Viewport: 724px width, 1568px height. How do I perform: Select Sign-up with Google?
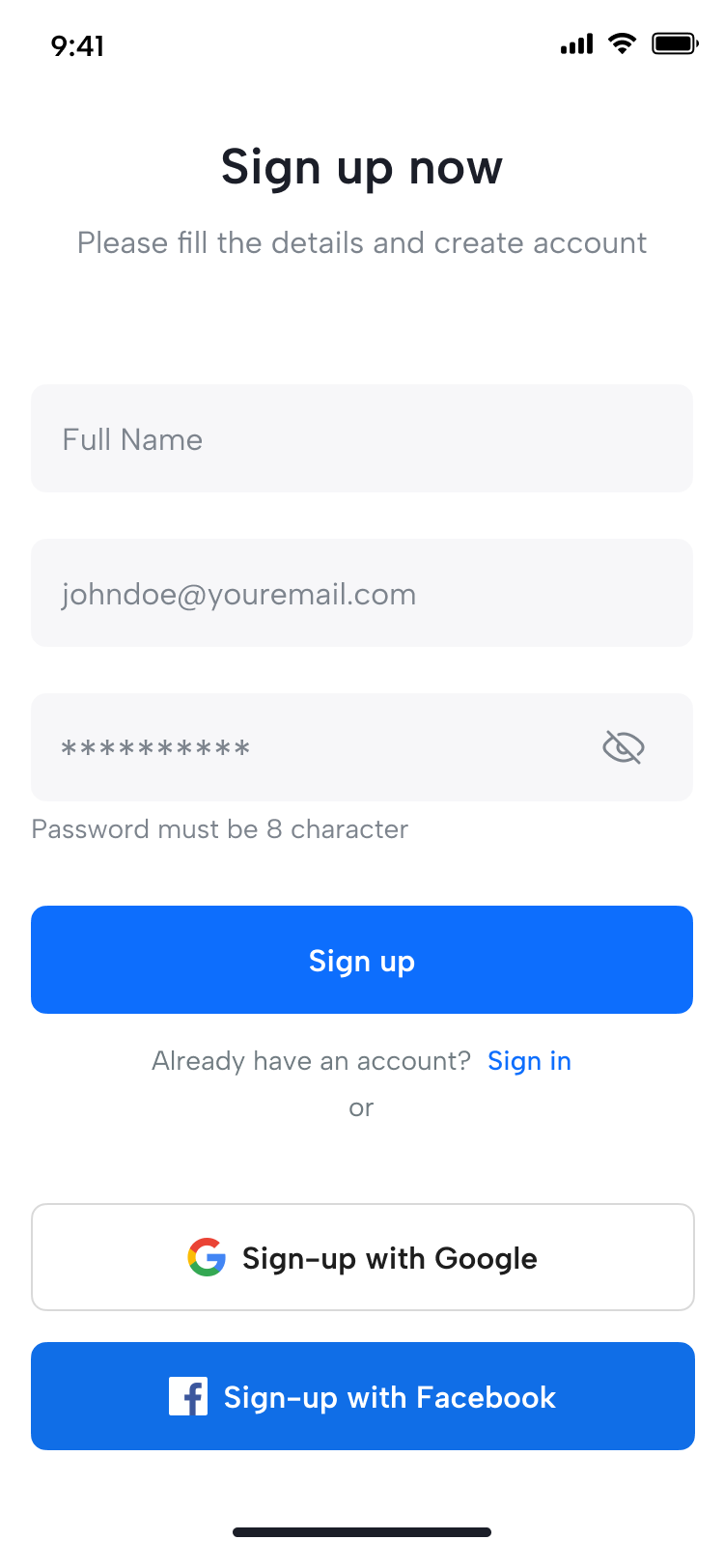tap(362, 1257)
